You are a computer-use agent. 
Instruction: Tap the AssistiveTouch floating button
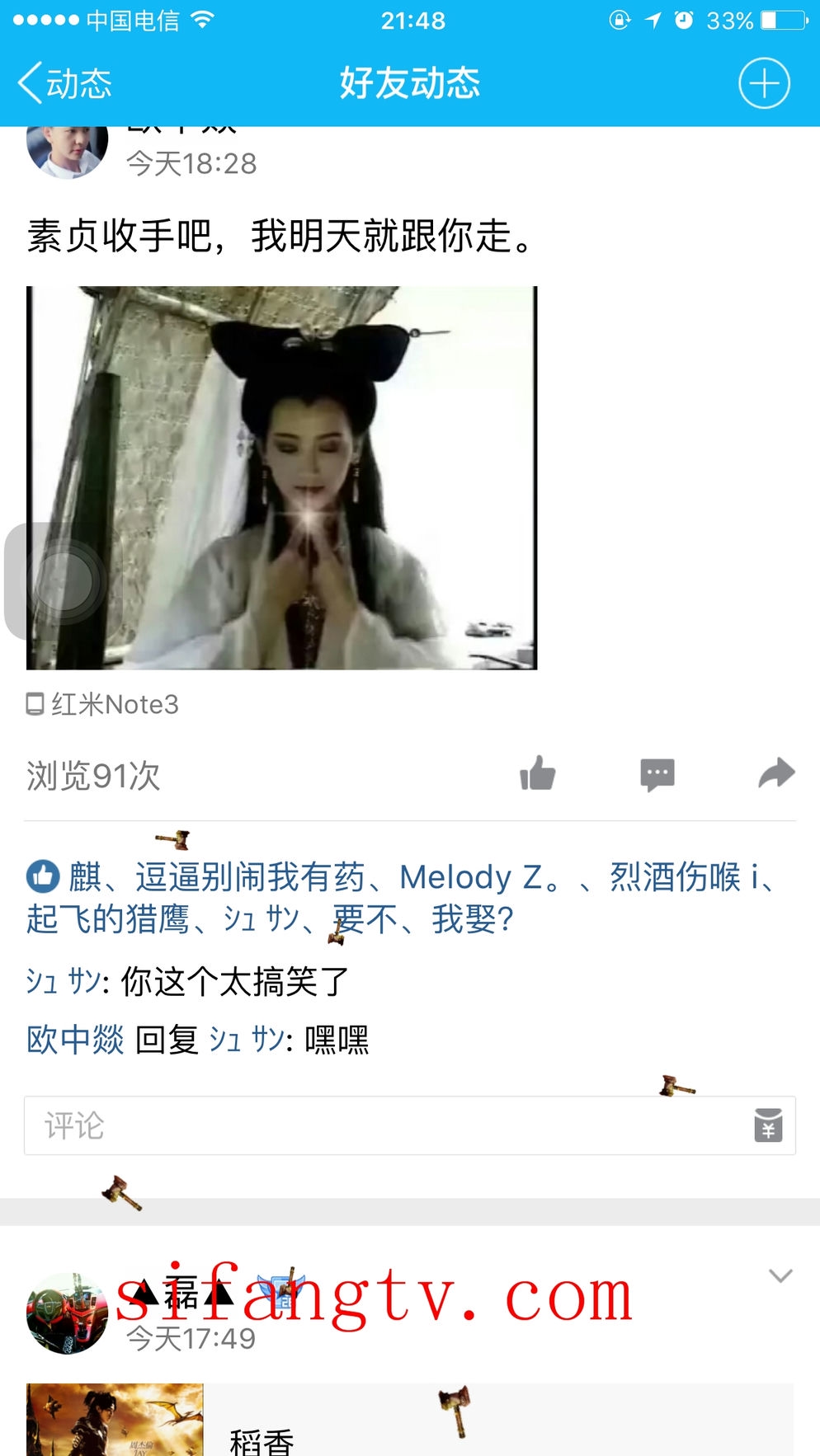click(x=62, y=581)
